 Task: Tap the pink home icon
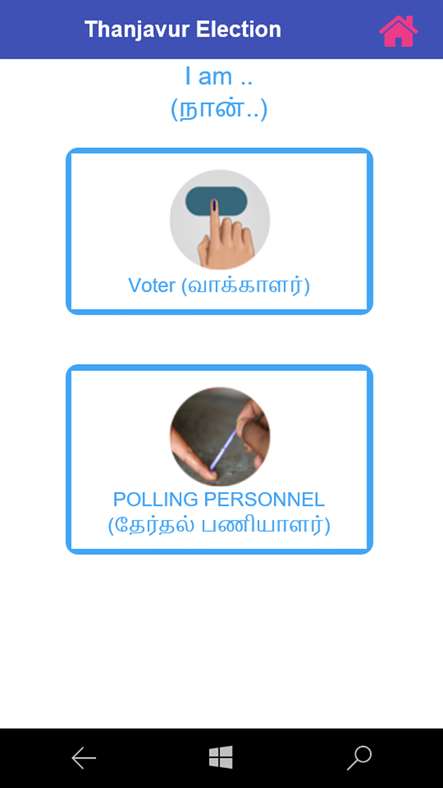point(398,31)
